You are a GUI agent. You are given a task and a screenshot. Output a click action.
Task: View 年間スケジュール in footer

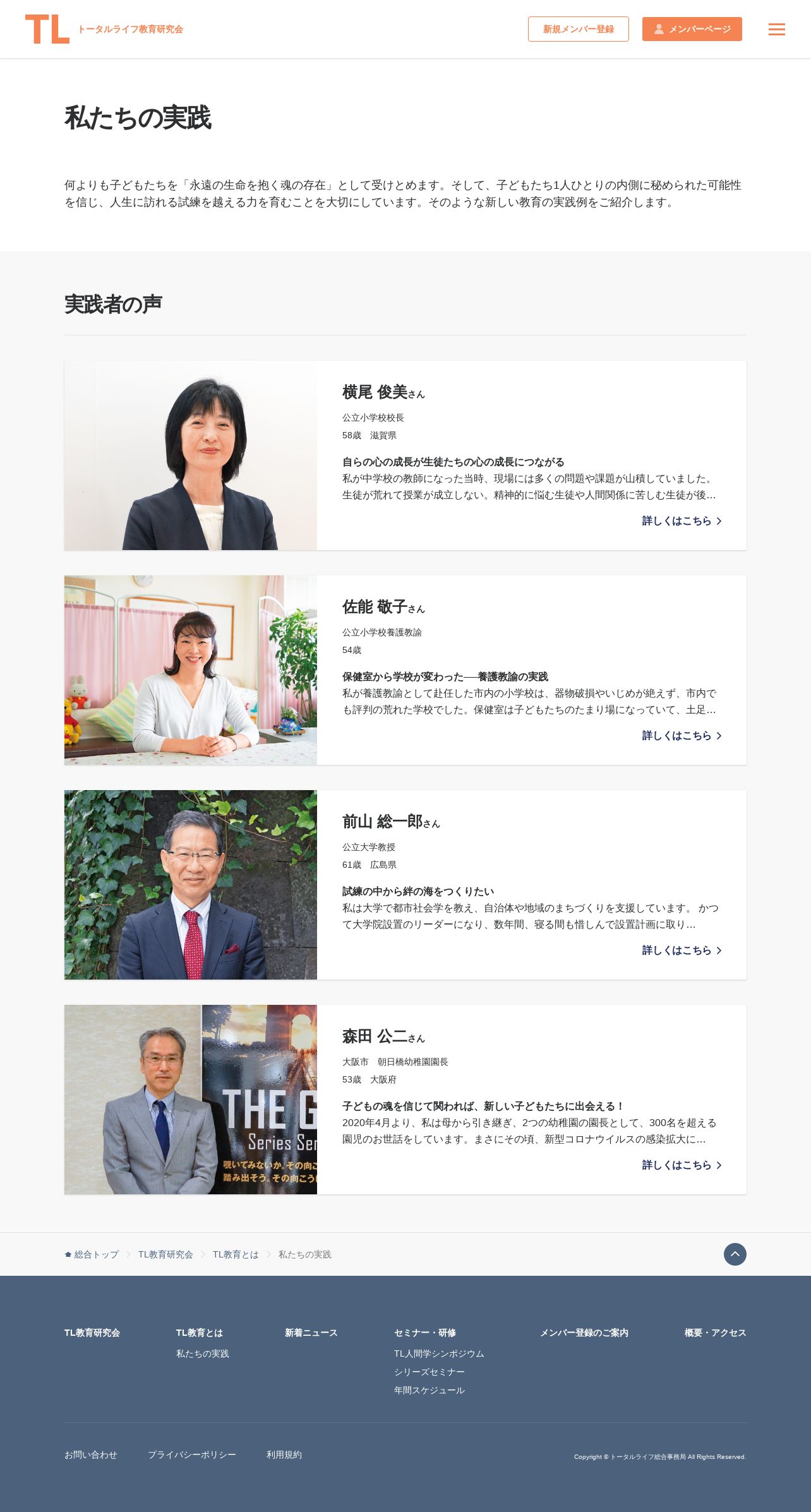click(430, 1390)
